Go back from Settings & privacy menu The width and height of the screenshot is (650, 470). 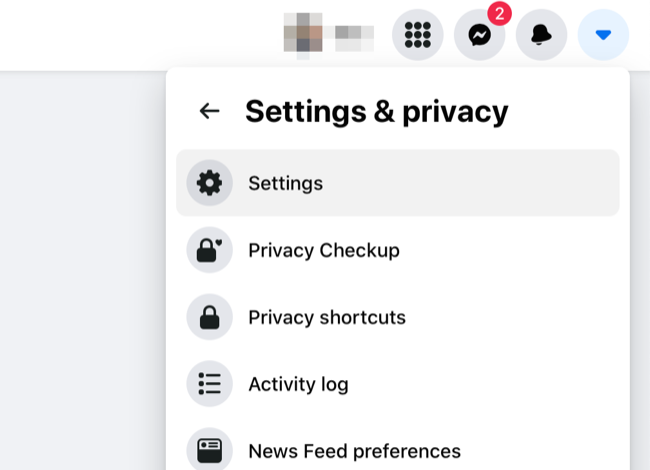tap(209, 111)
